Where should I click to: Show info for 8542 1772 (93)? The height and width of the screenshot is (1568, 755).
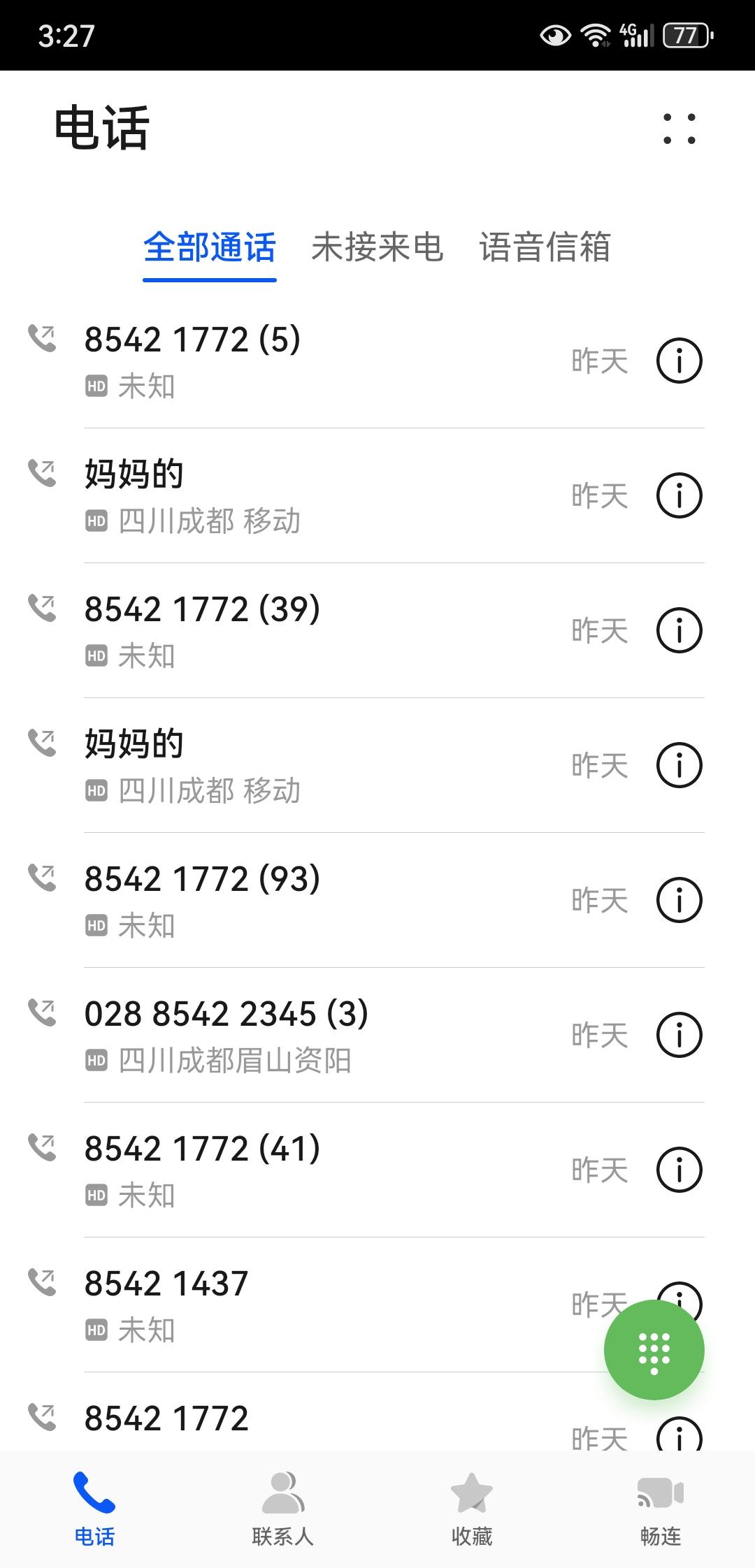pyautogui.click(x=679, y=900)
